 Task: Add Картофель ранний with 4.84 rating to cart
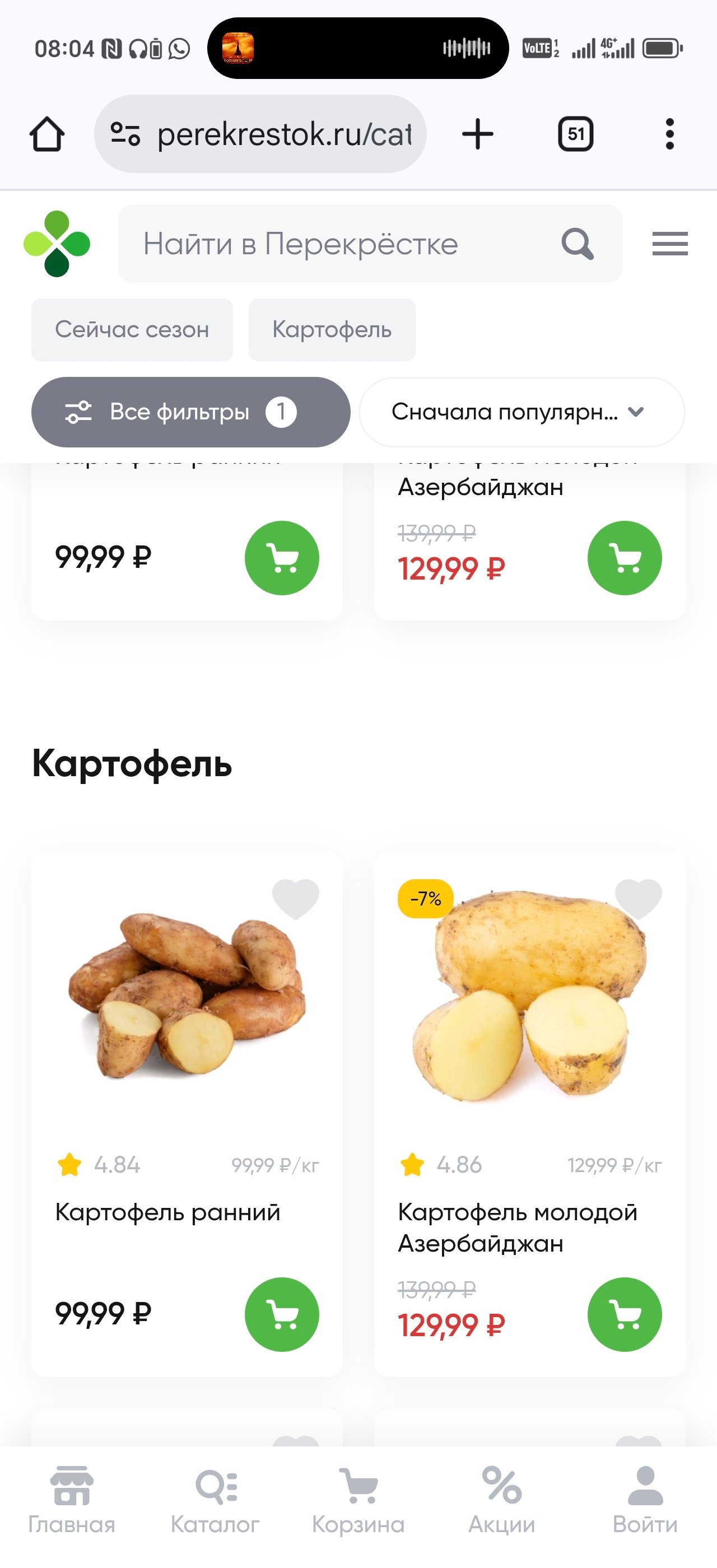point(282,1314)
